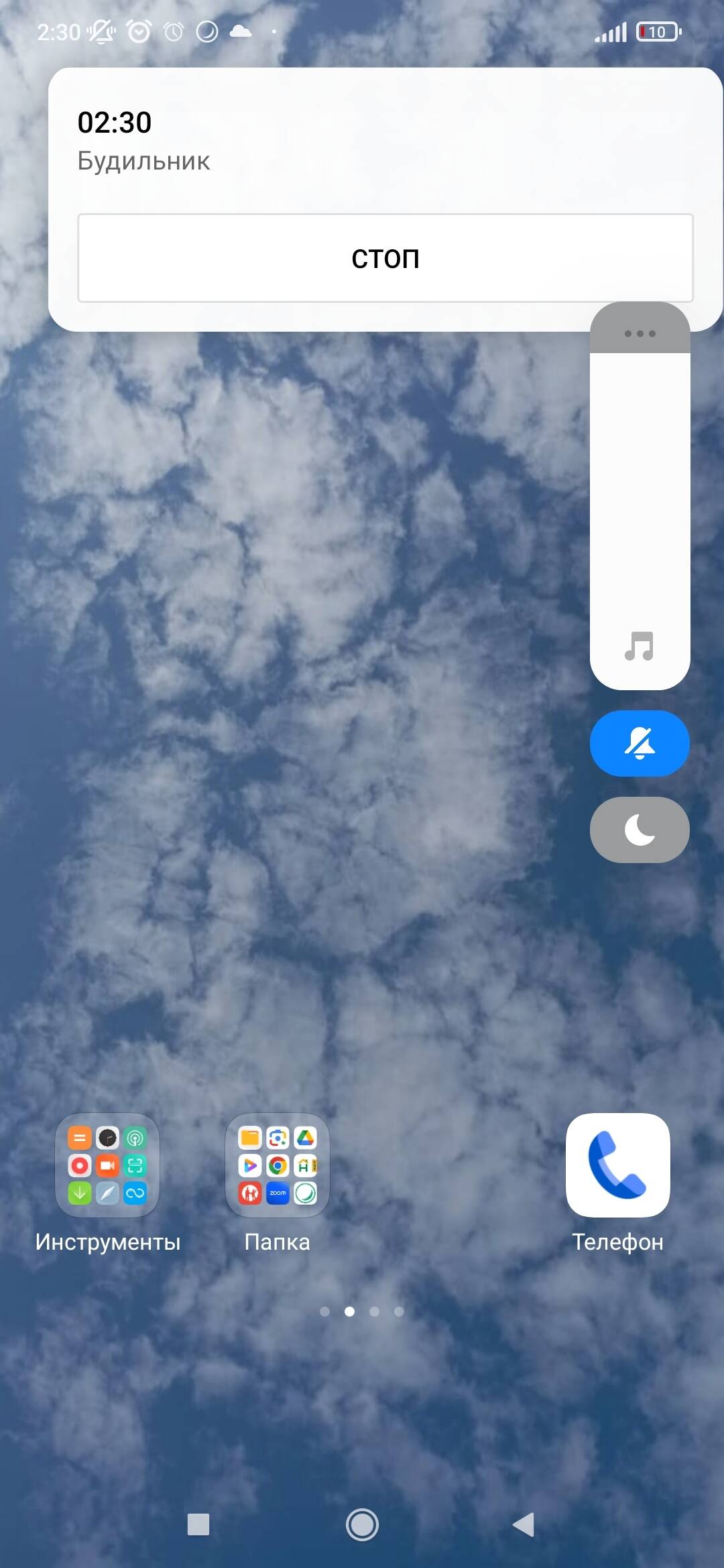724x1568 pixels.
Task: Tap the back triangle in the navigation bar
Action: (524, 1524)
